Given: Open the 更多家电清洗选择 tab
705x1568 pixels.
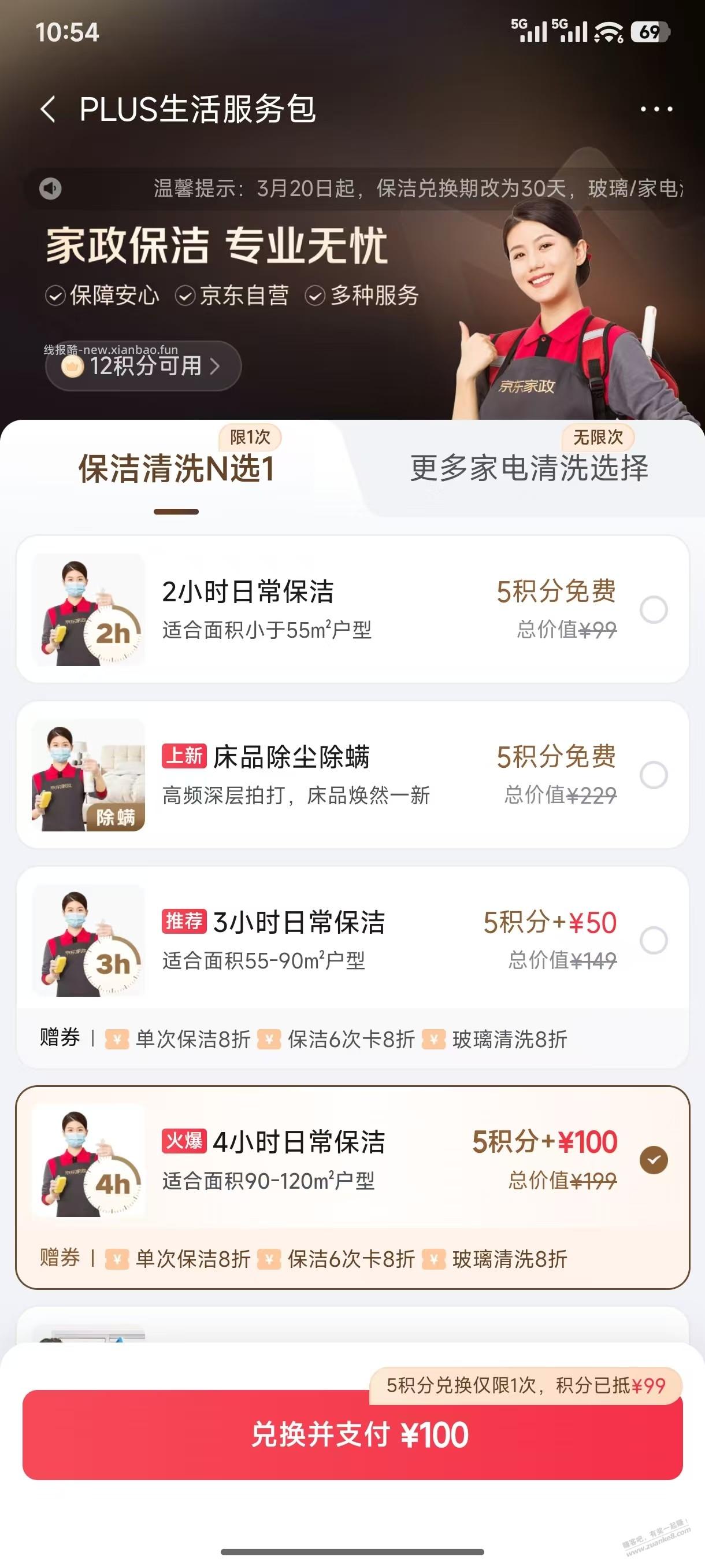Looking at the screenshot, I should (529, 468).
